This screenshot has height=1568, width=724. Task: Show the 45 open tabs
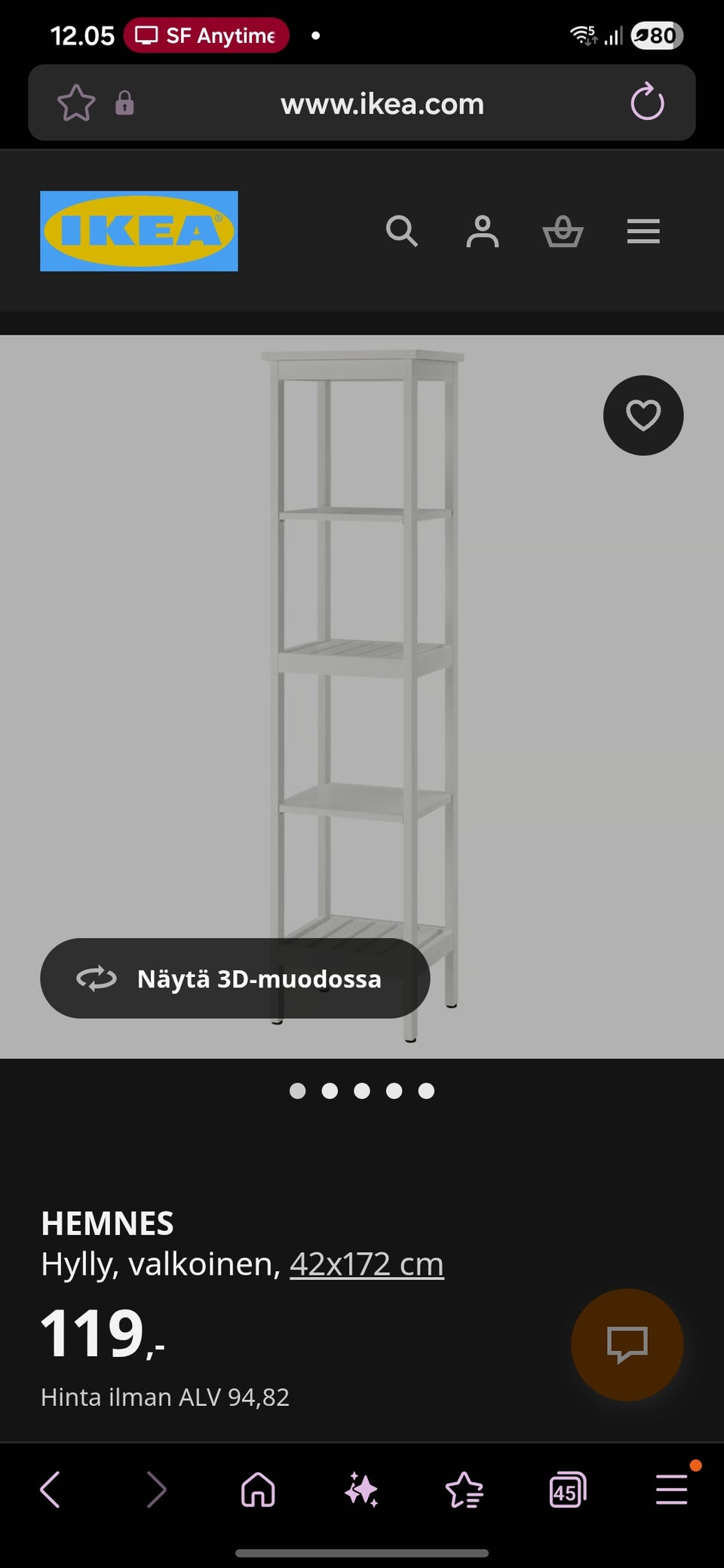[568, 1490]
